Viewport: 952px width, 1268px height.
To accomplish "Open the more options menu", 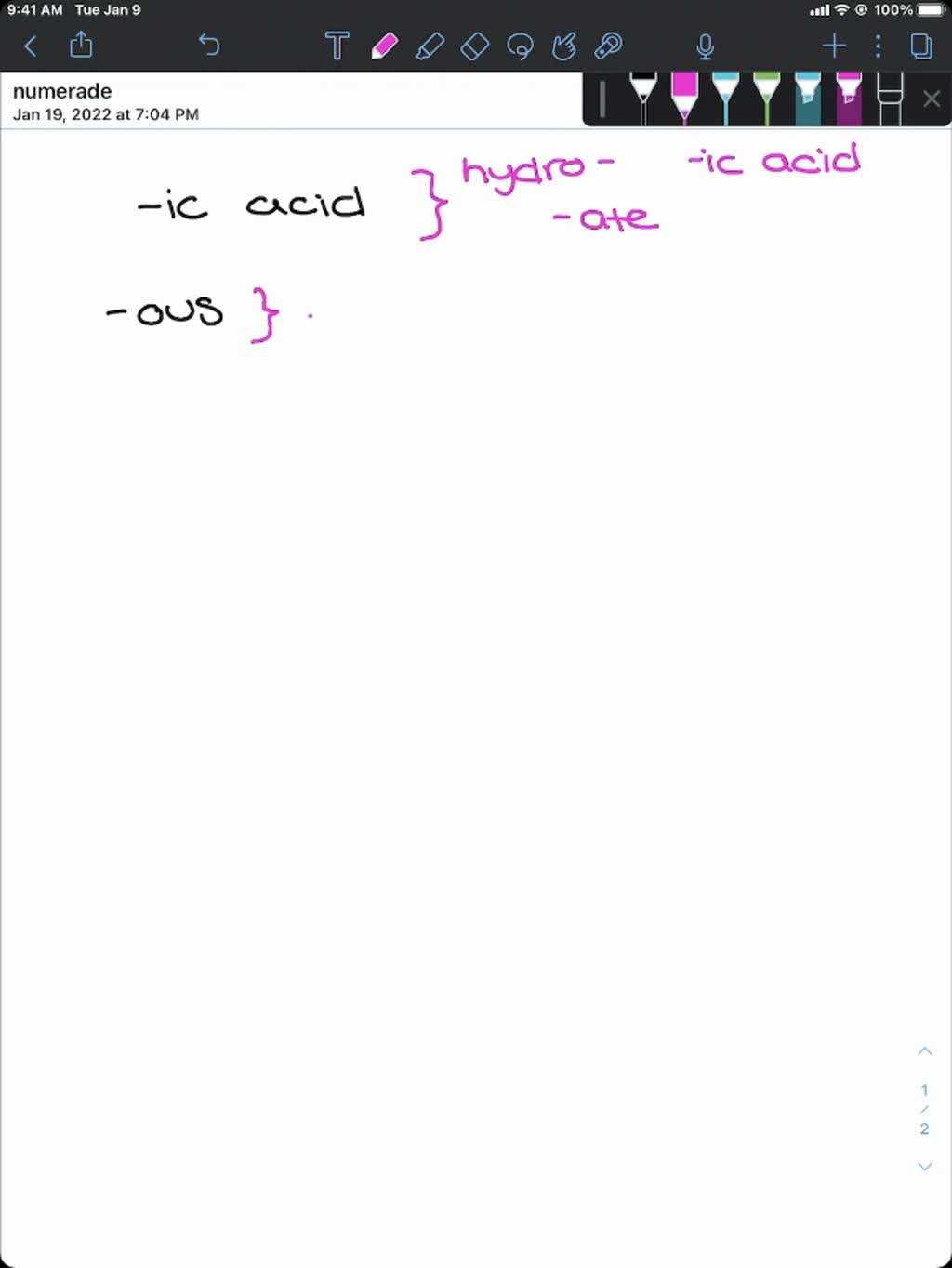I will click(x=877, y=46).
